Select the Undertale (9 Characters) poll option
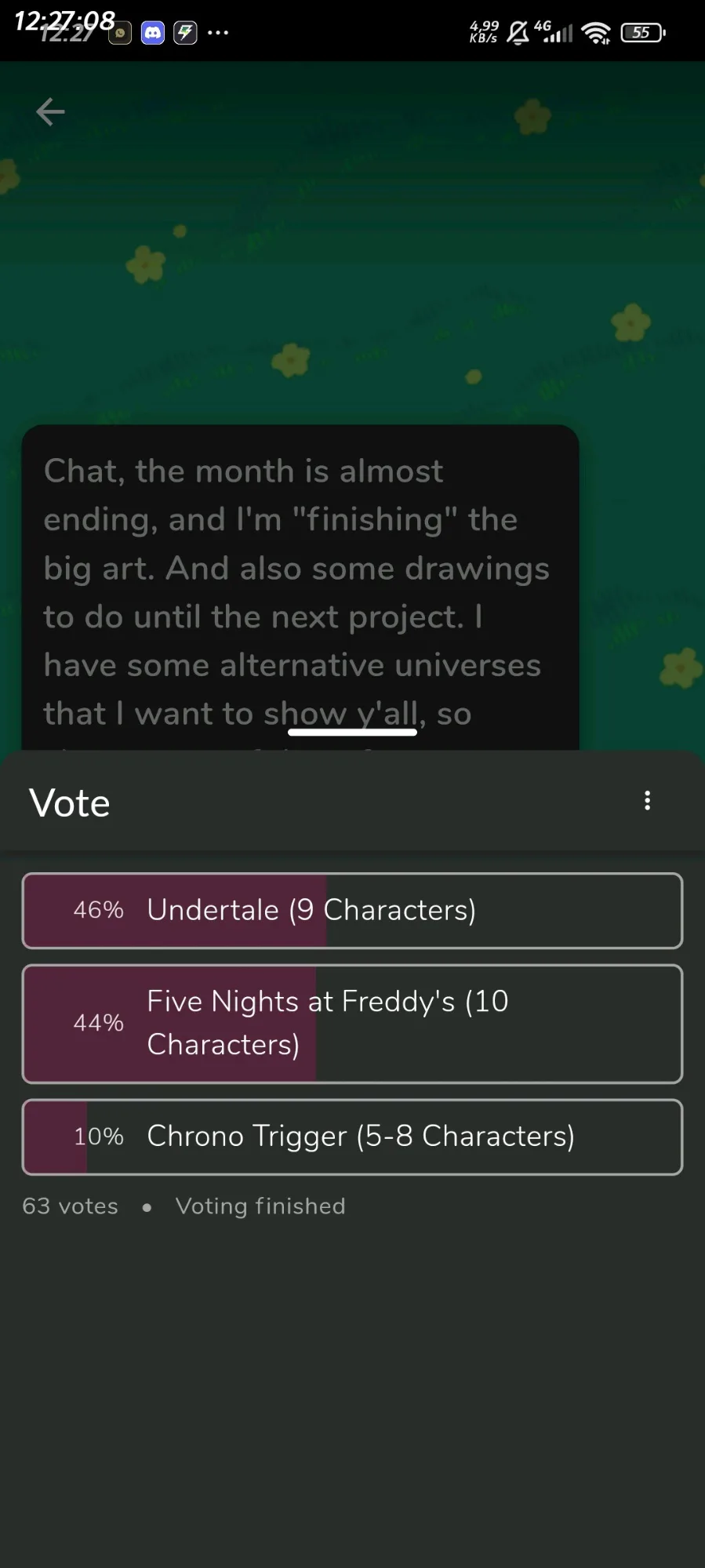The height and width of the screenshot is (1568, 705). click(352, 911)
